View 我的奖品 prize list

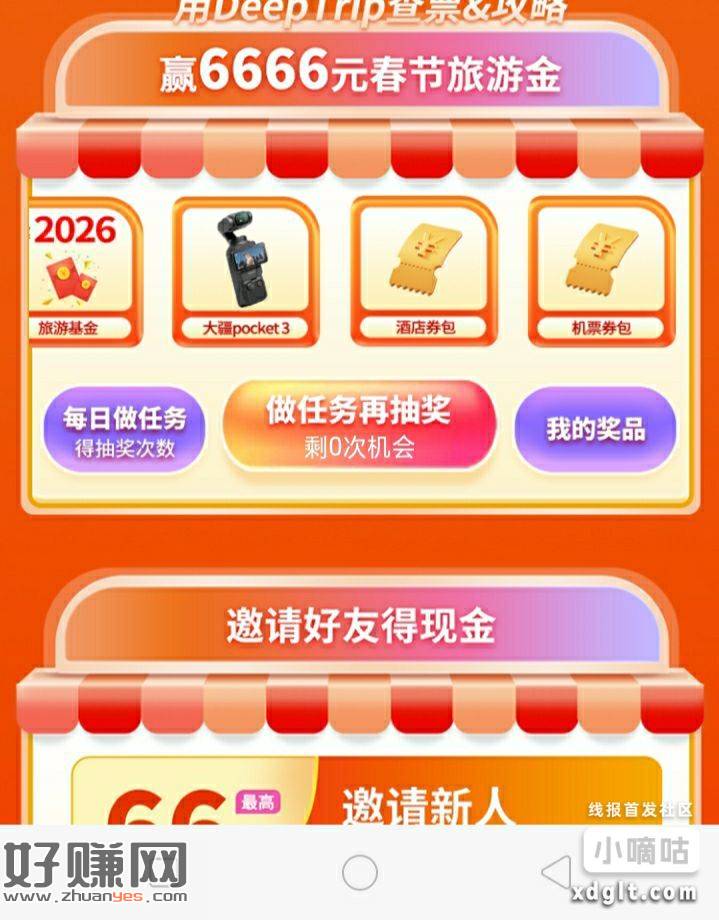595,430
